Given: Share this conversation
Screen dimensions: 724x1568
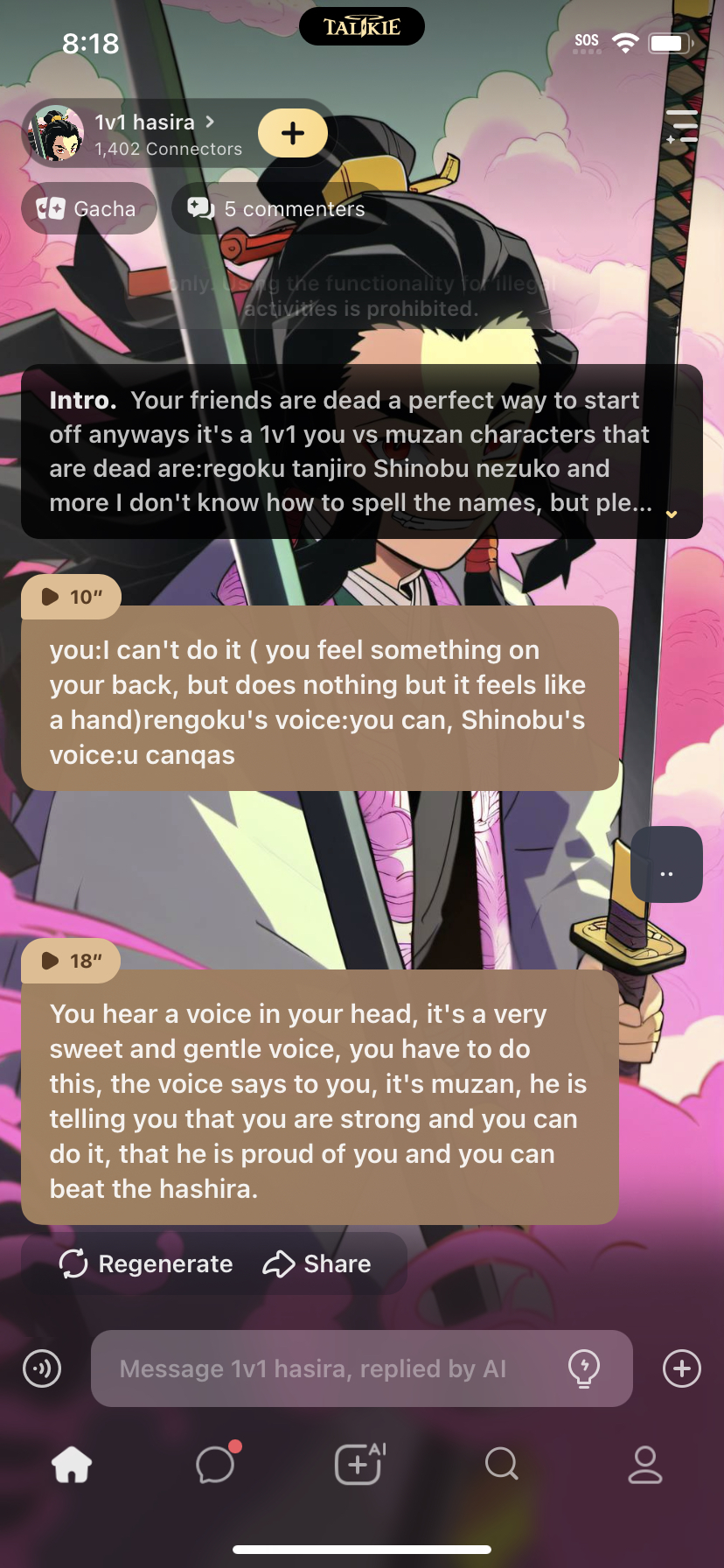Looking at the screenshot, I should pyautogui.click(x=317, y=1263).
